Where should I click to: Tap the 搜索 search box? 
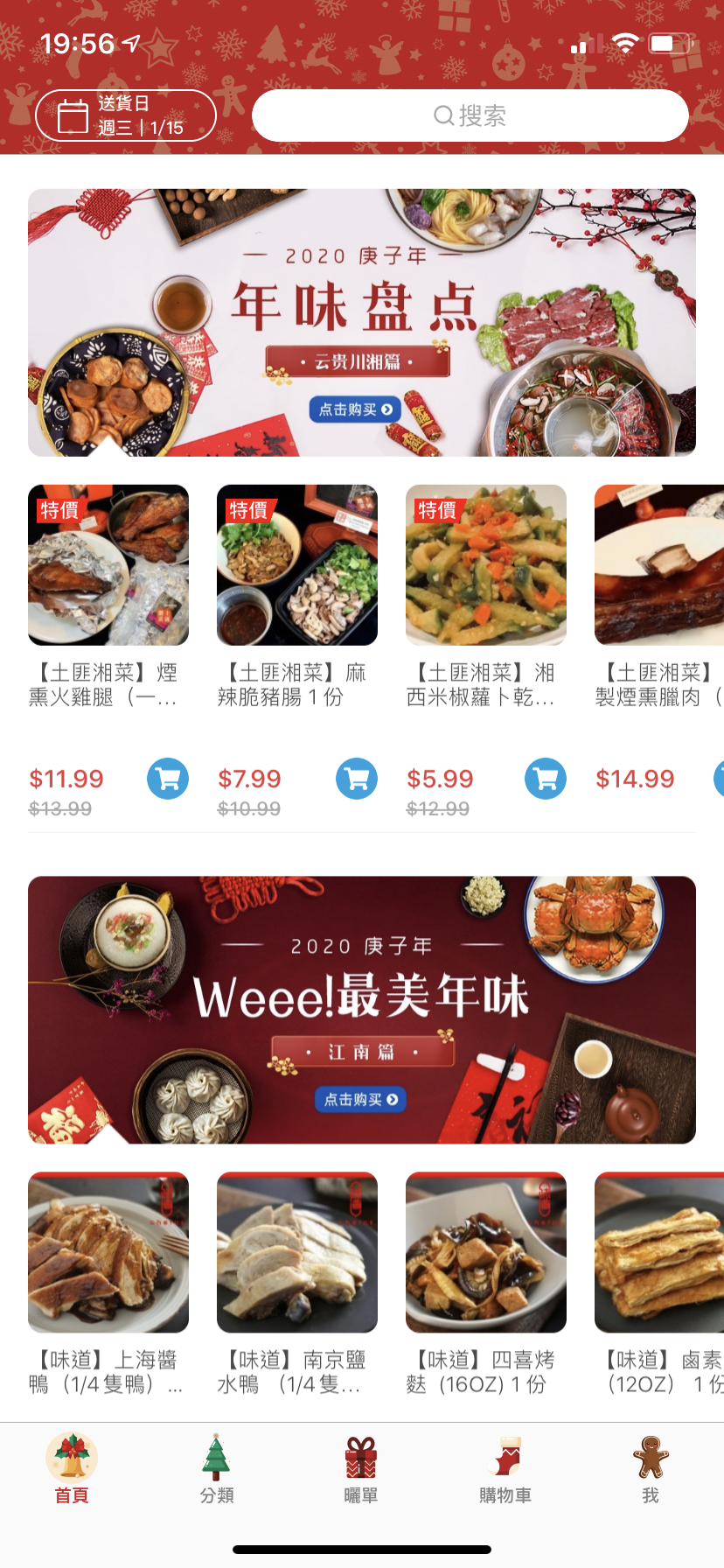click(x=470, y=115)
